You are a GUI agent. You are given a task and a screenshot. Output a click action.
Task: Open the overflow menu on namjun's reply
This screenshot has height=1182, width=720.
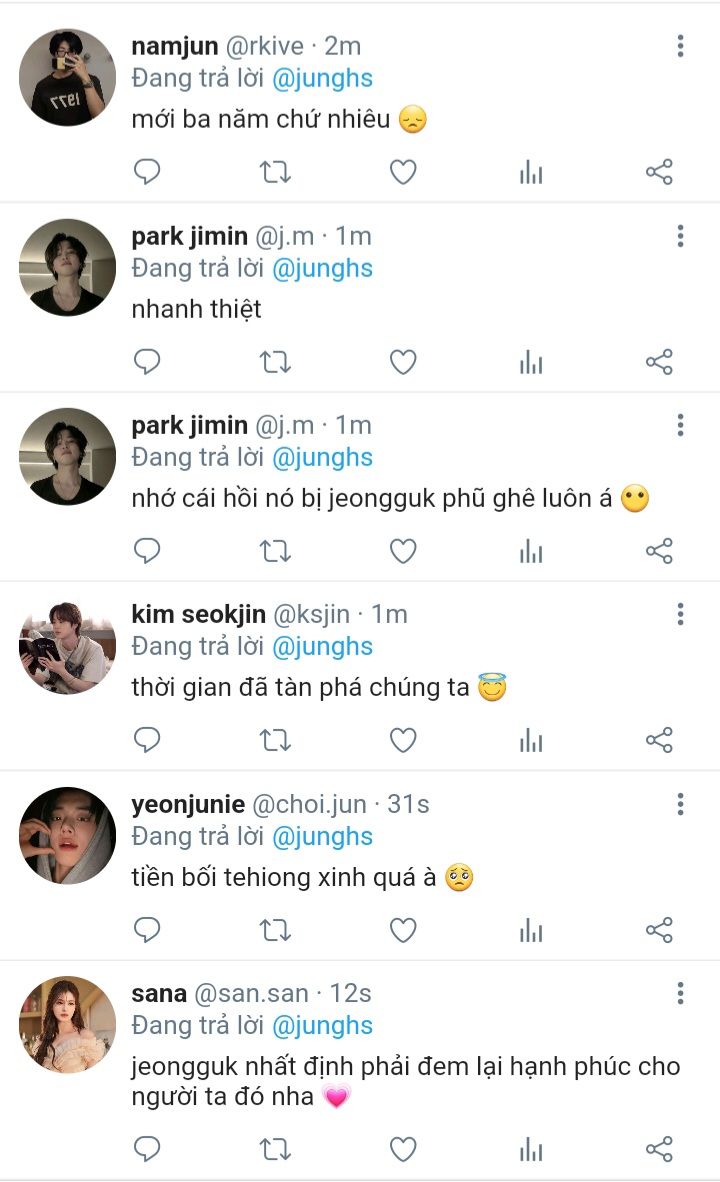(x=680, y=46)
